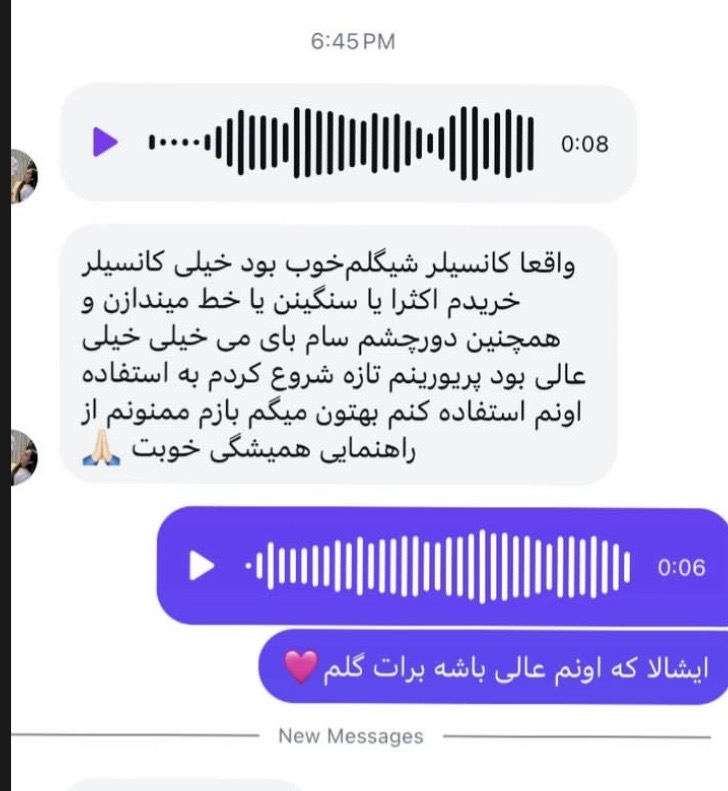
Task: Seek within the 0:08 voice message waveform
Action: coord(340,143)
